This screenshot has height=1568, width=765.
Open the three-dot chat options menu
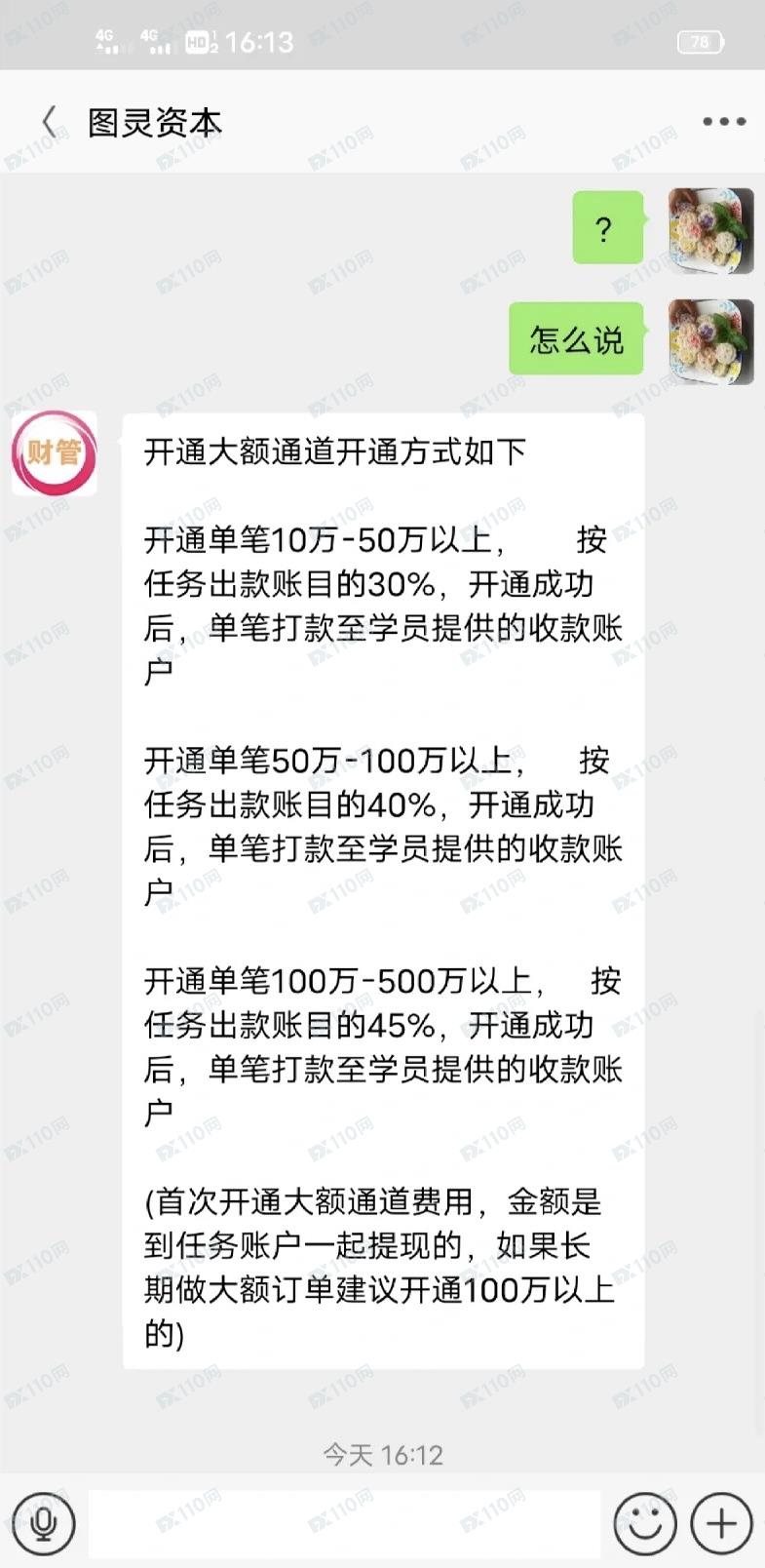point(724,122)
